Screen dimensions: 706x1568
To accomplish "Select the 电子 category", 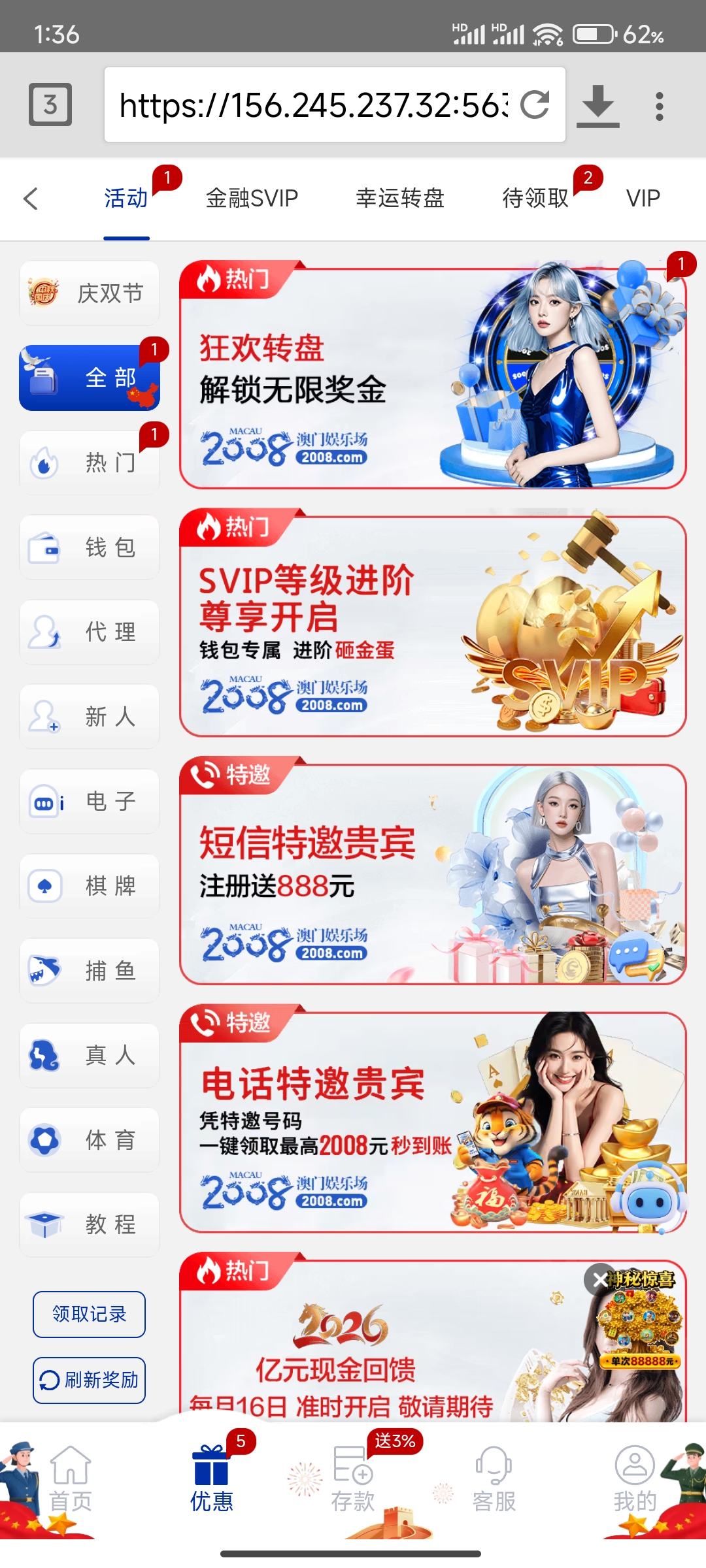I will pyautogui.click(x=90, y=802).
